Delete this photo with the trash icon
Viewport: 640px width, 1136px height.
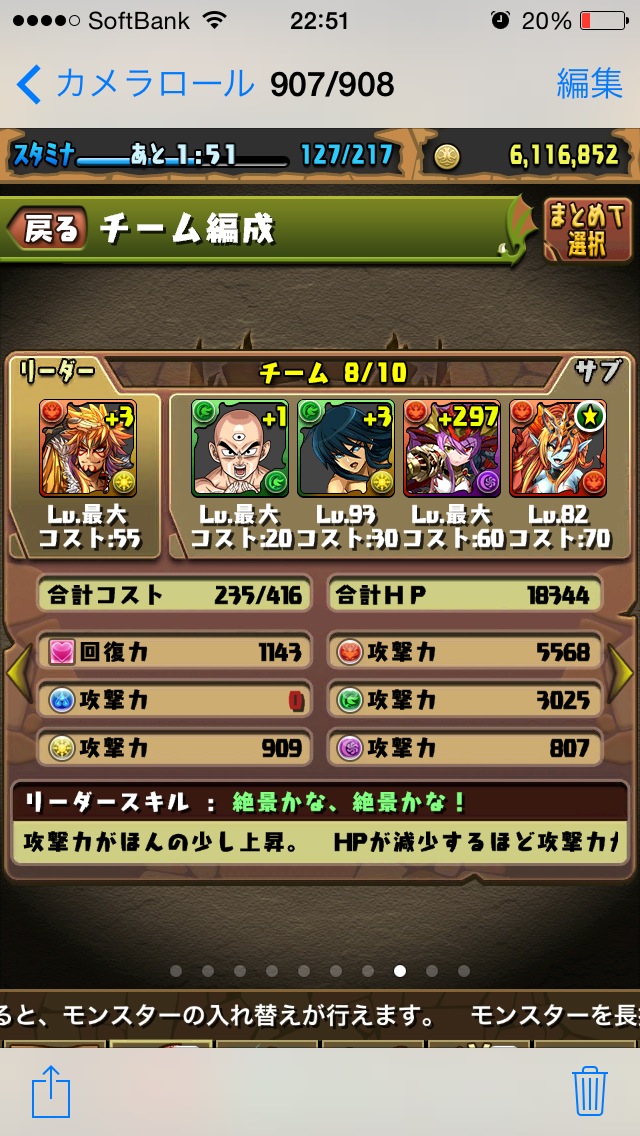589,1090
